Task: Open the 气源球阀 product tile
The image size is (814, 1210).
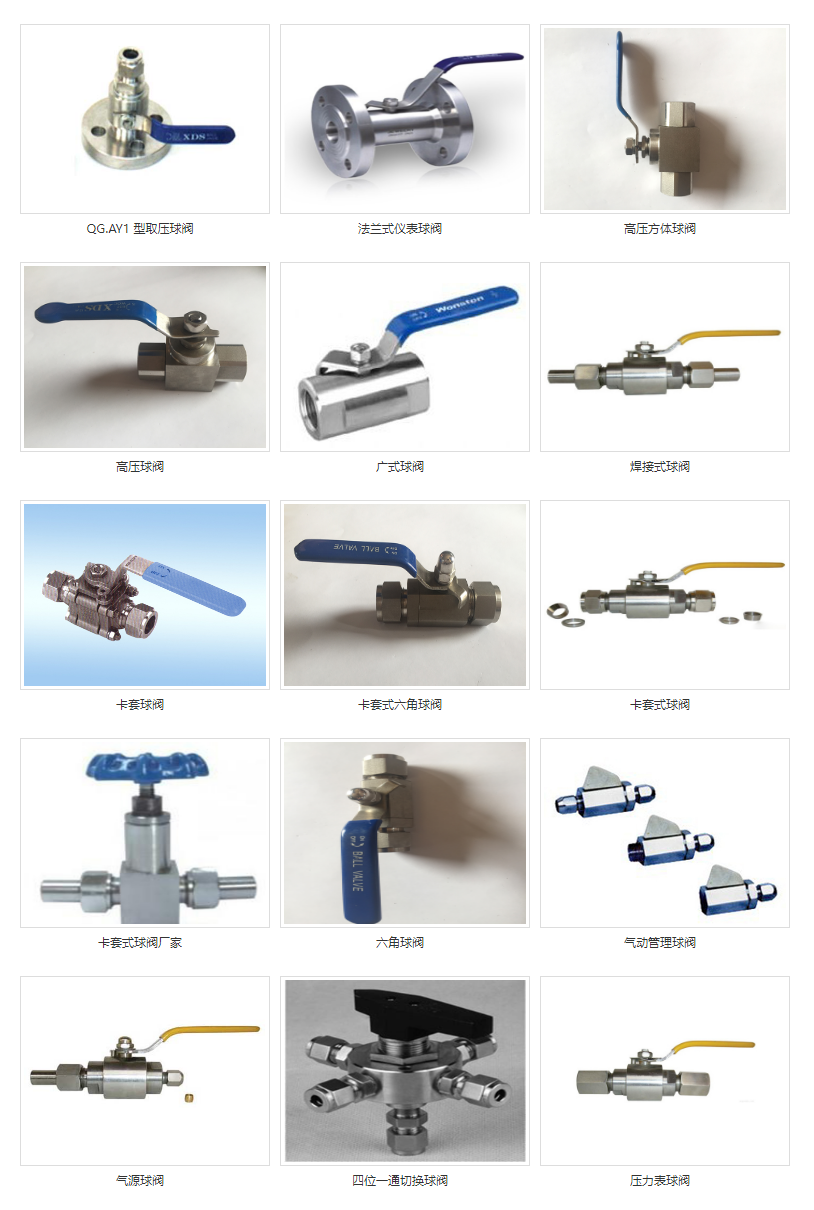Action: coord(145,1071)
